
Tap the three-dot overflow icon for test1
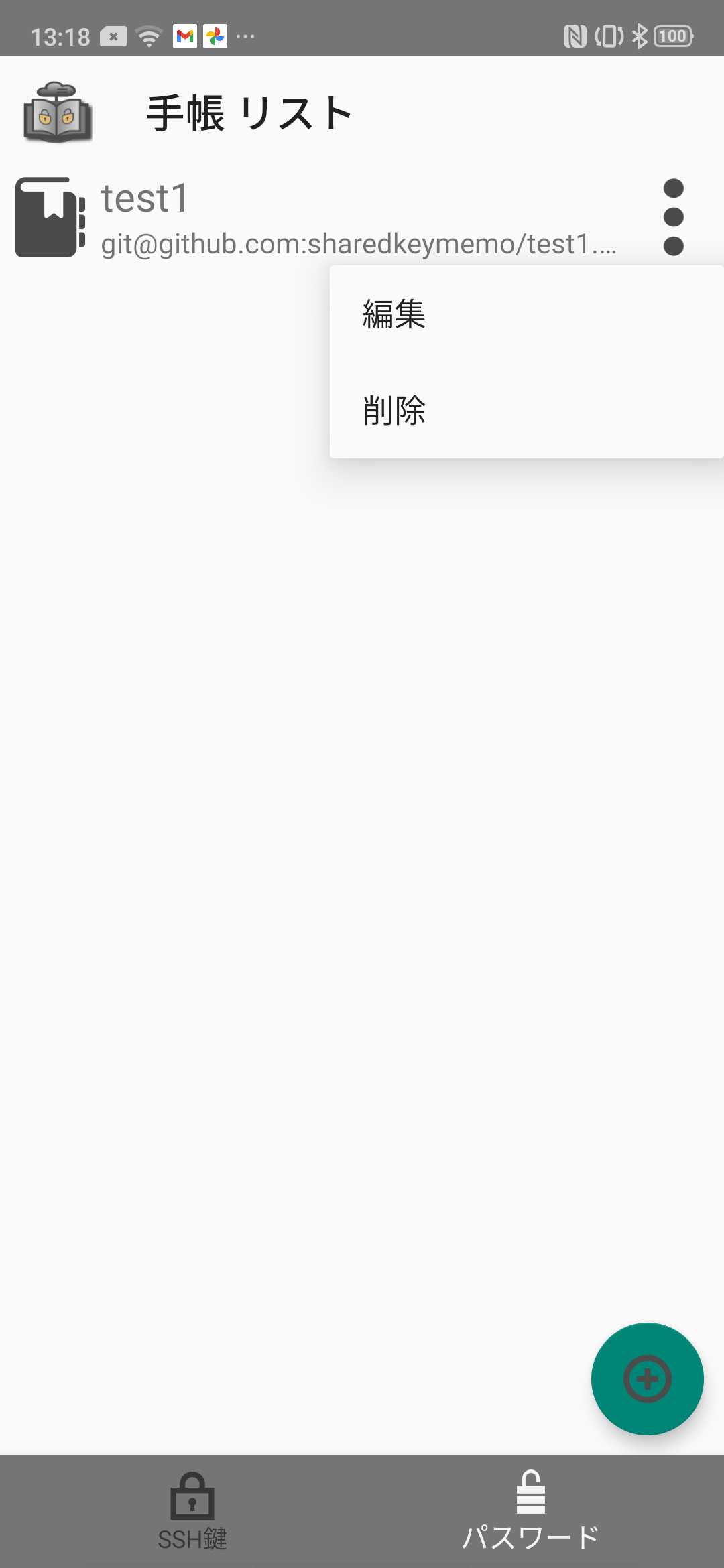673,217
